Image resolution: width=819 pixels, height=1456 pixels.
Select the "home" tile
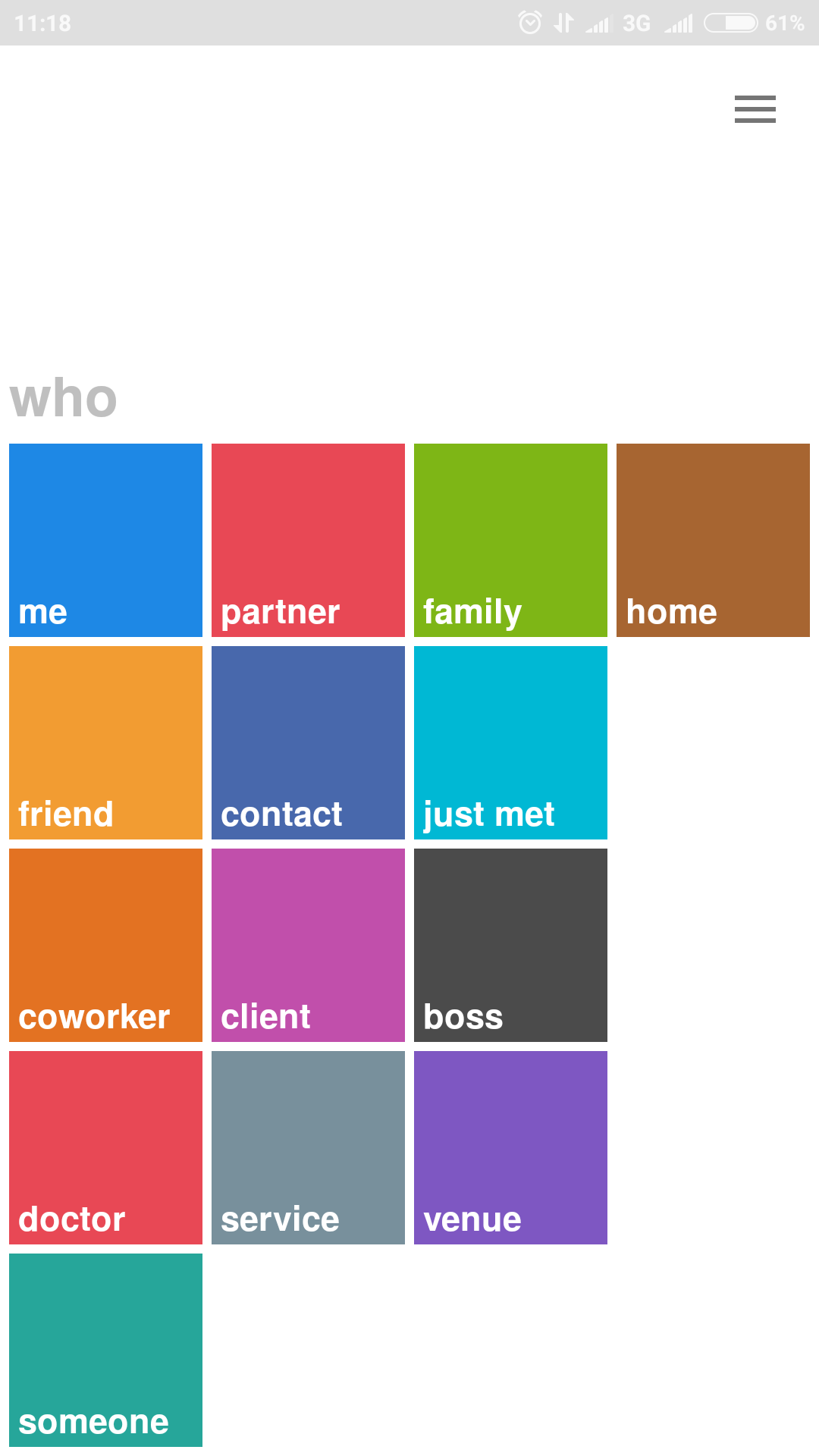tap(713, 540)
